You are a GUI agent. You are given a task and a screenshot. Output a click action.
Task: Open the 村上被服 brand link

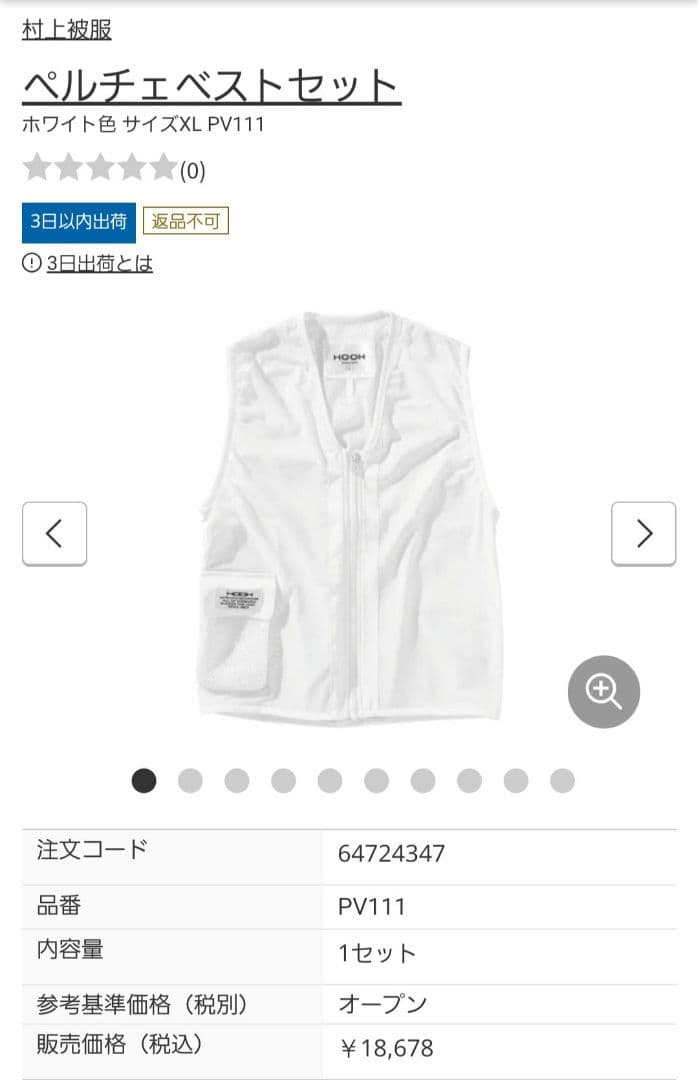66,30
